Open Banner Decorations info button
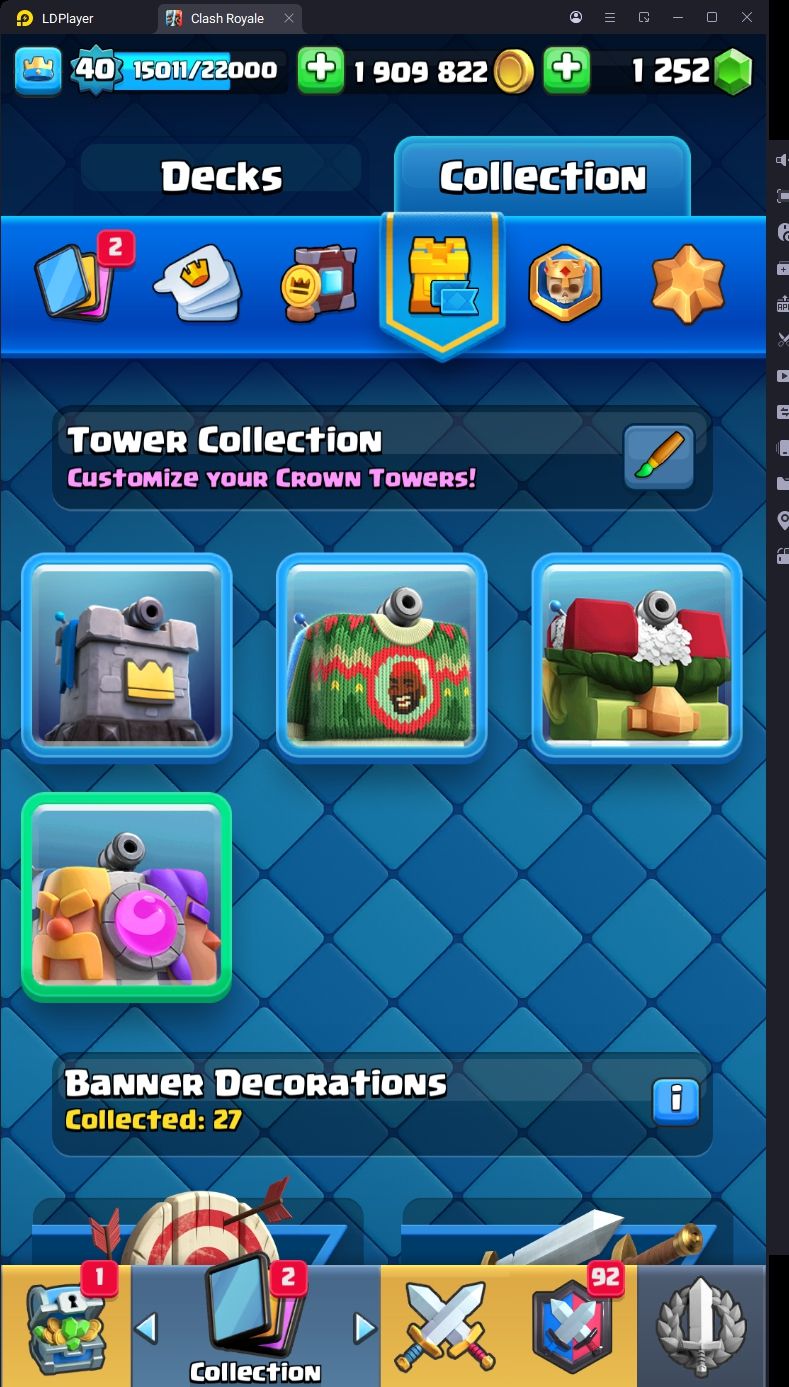789x1387 pixels. pos(676,1101)
